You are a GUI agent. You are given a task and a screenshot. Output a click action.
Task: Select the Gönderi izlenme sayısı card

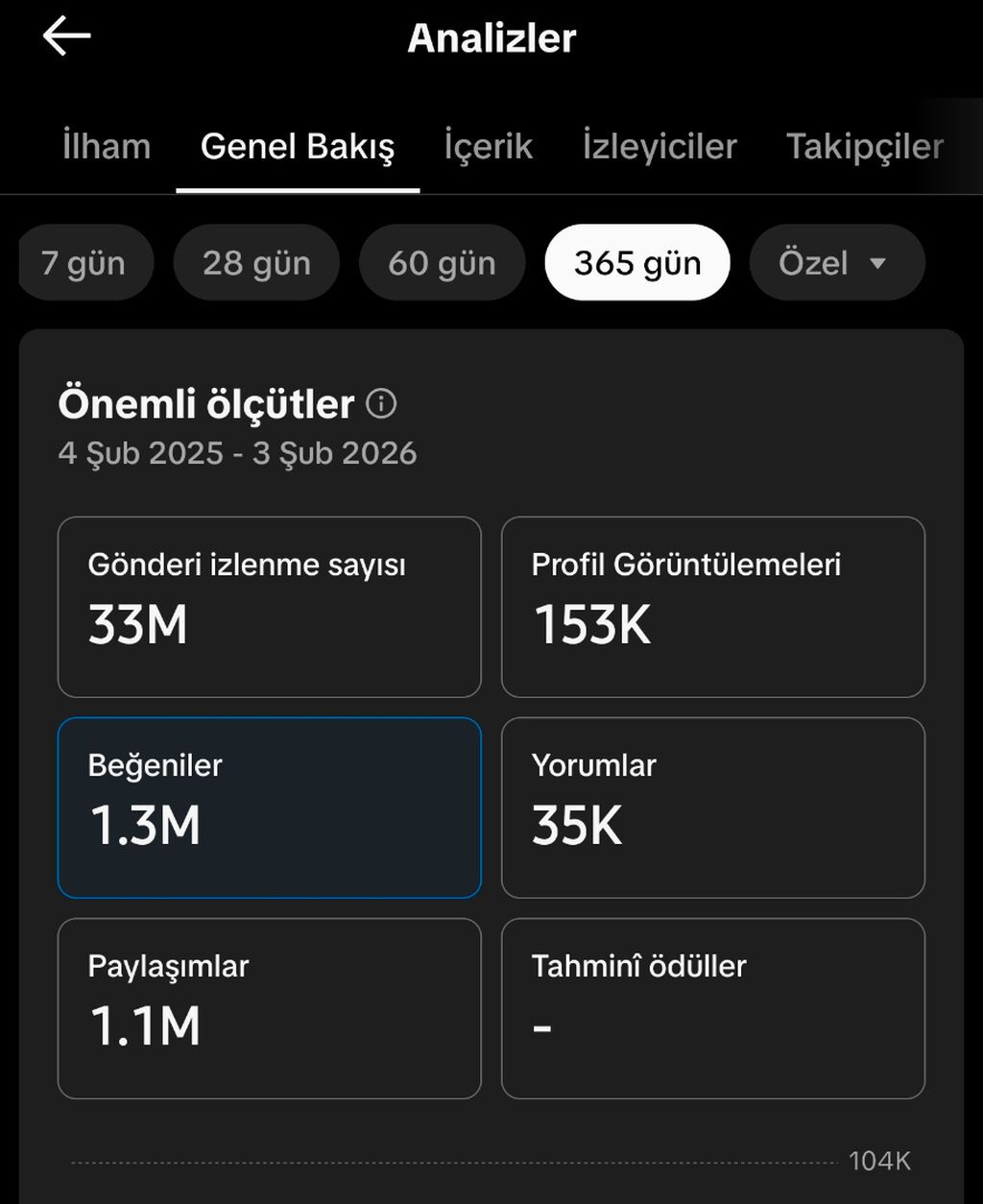point(269,607)
